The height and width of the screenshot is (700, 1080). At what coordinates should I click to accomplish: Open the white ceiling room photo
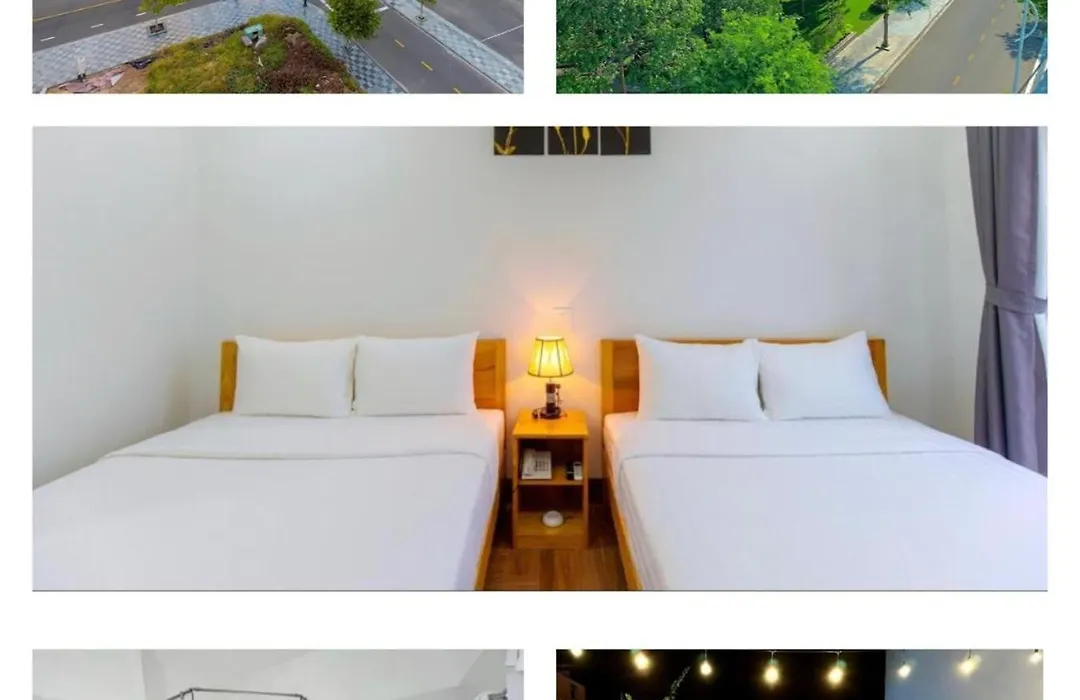point(278,675)
